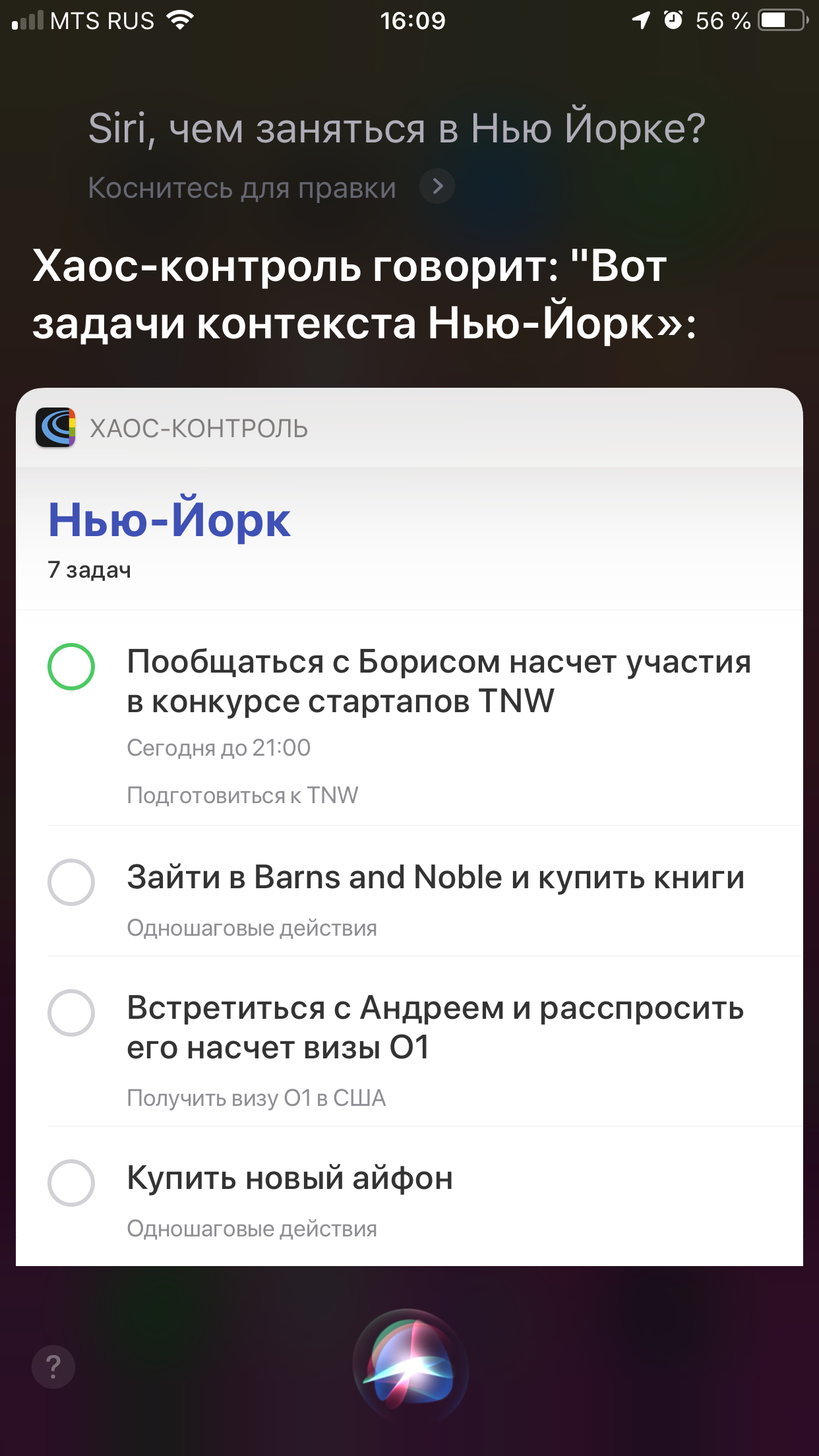
Task: Open the Хаос-контроль app header
Action: tap(198, 429)
